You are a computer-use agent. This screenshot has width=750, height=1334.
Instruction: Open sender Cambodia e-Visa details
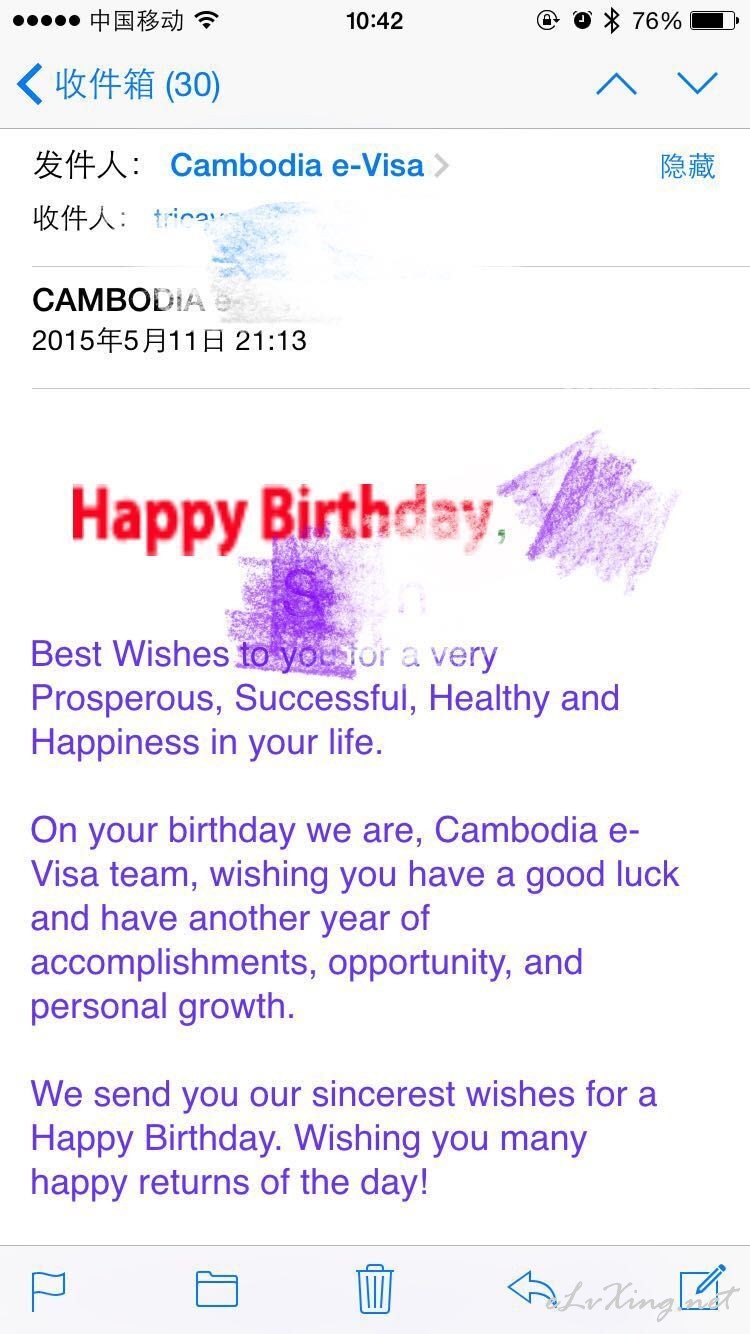click(x=309, y=165)
